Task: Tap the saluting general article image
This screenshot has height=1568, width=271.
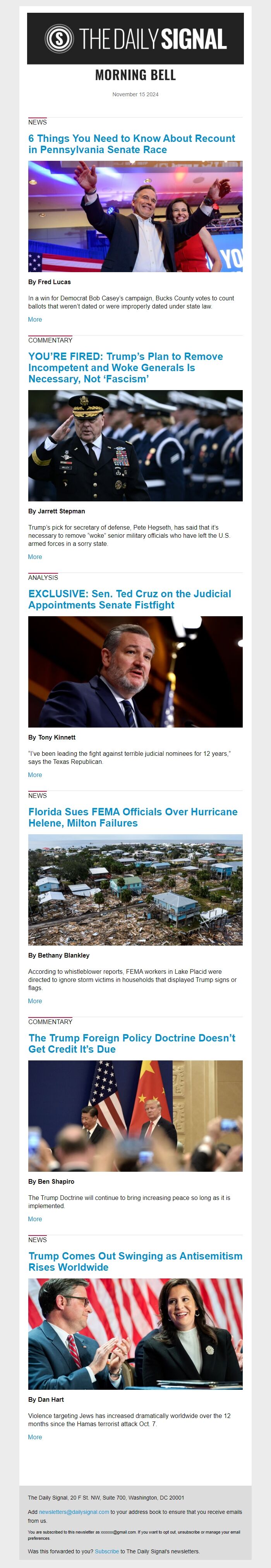Action: (x=135, y=446)
